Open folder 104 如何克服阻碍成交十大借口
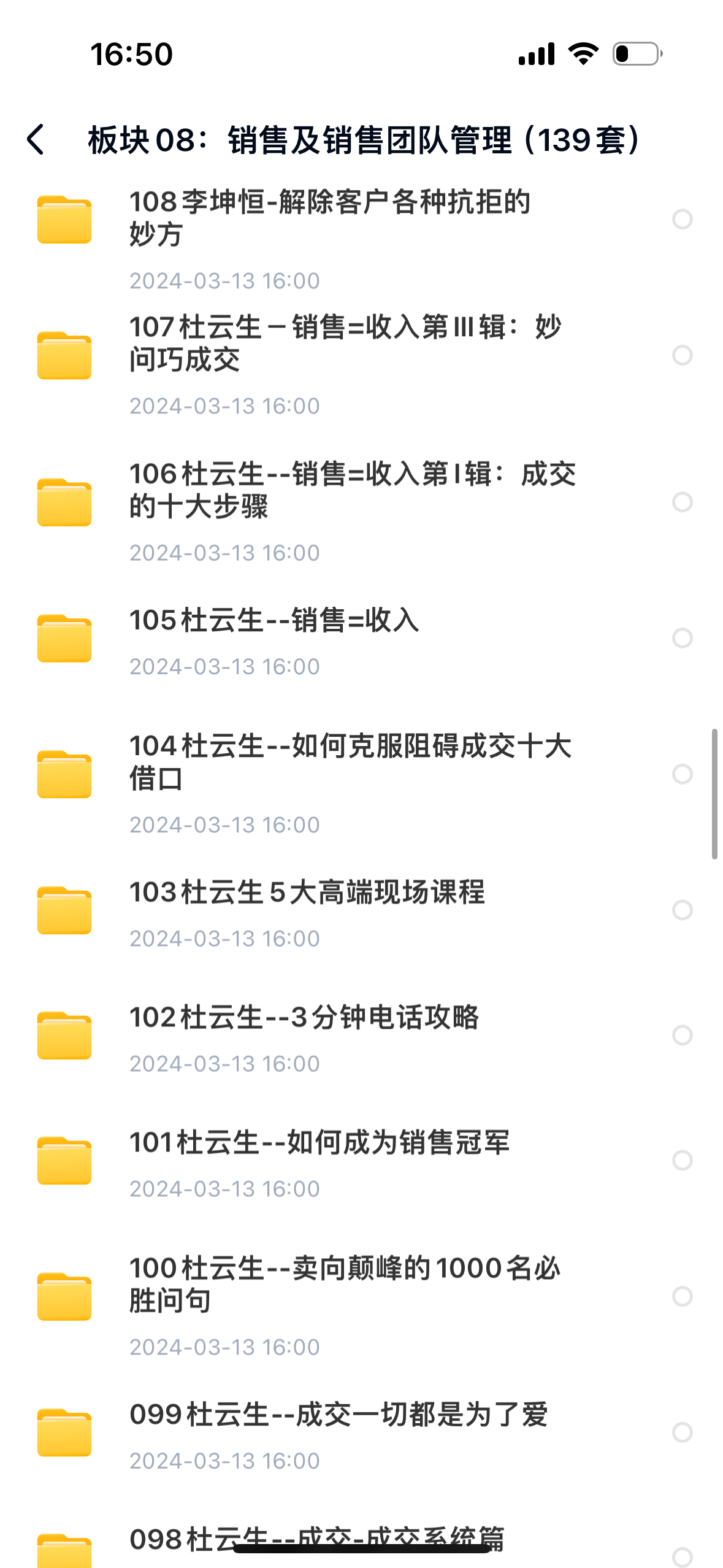 pyautogui.click(x=350, y=762)
